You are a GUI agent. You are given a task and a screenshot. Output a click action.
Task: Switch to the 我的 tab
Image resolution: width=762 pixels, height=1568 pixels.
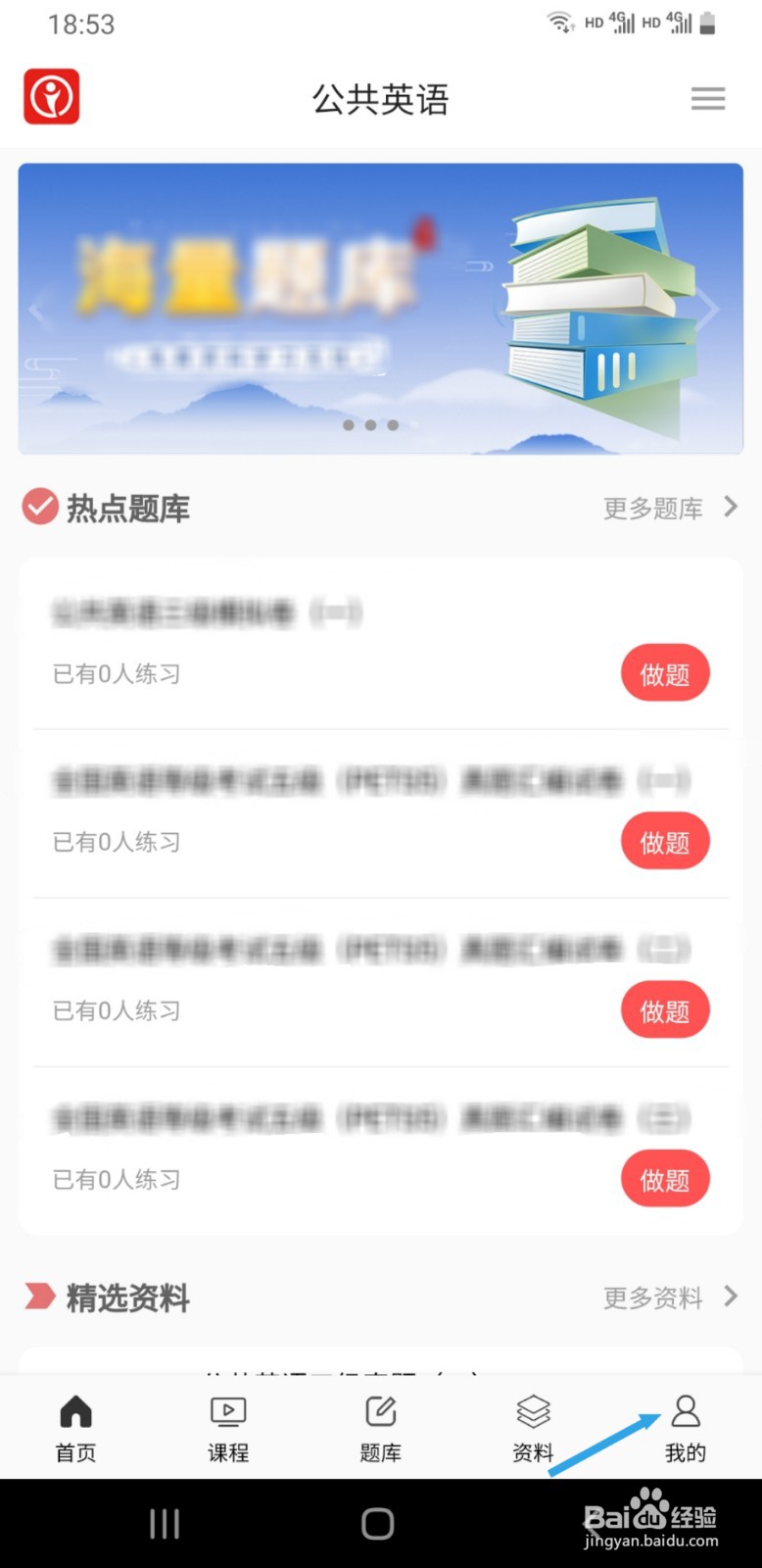tap(685, 1428)
